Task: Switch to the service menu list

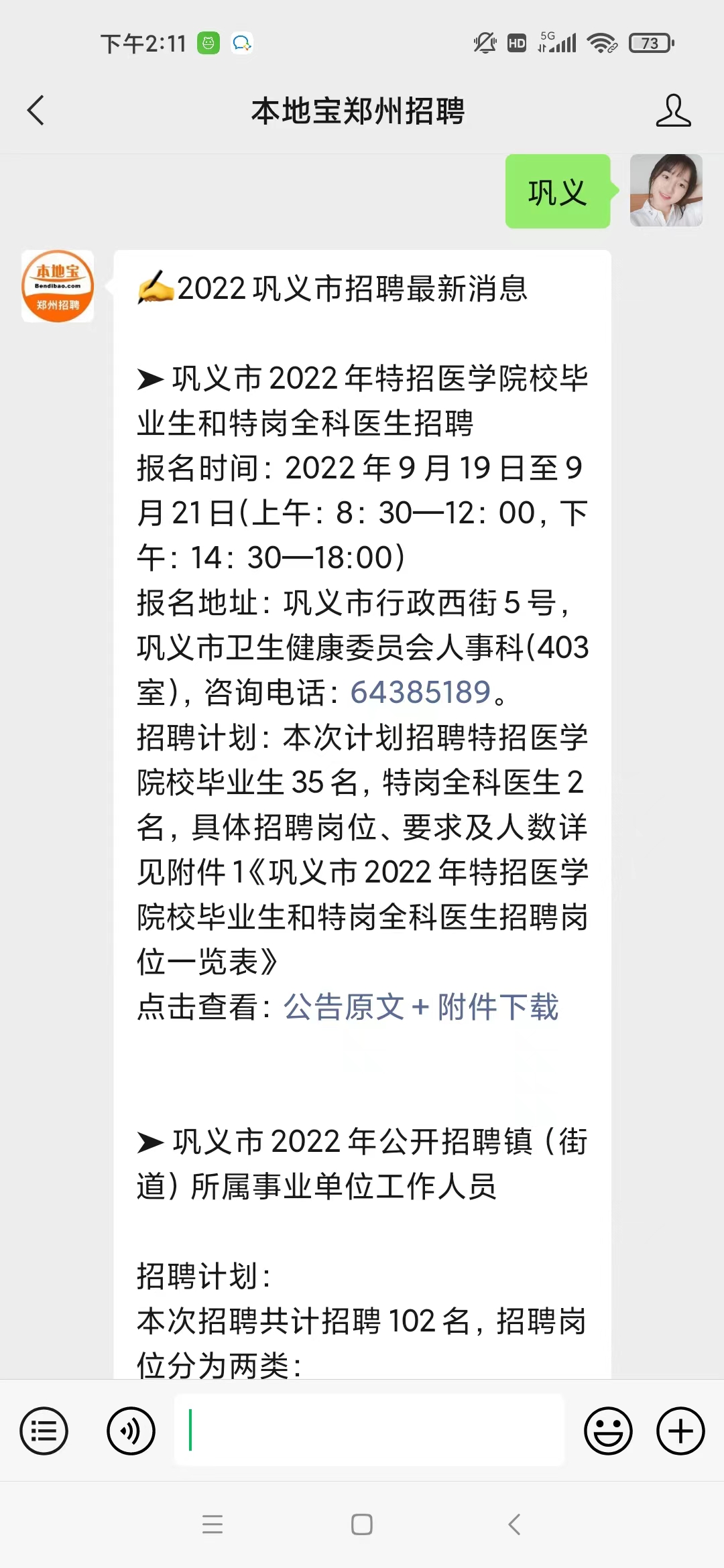Action: (x=44, y=1431)
